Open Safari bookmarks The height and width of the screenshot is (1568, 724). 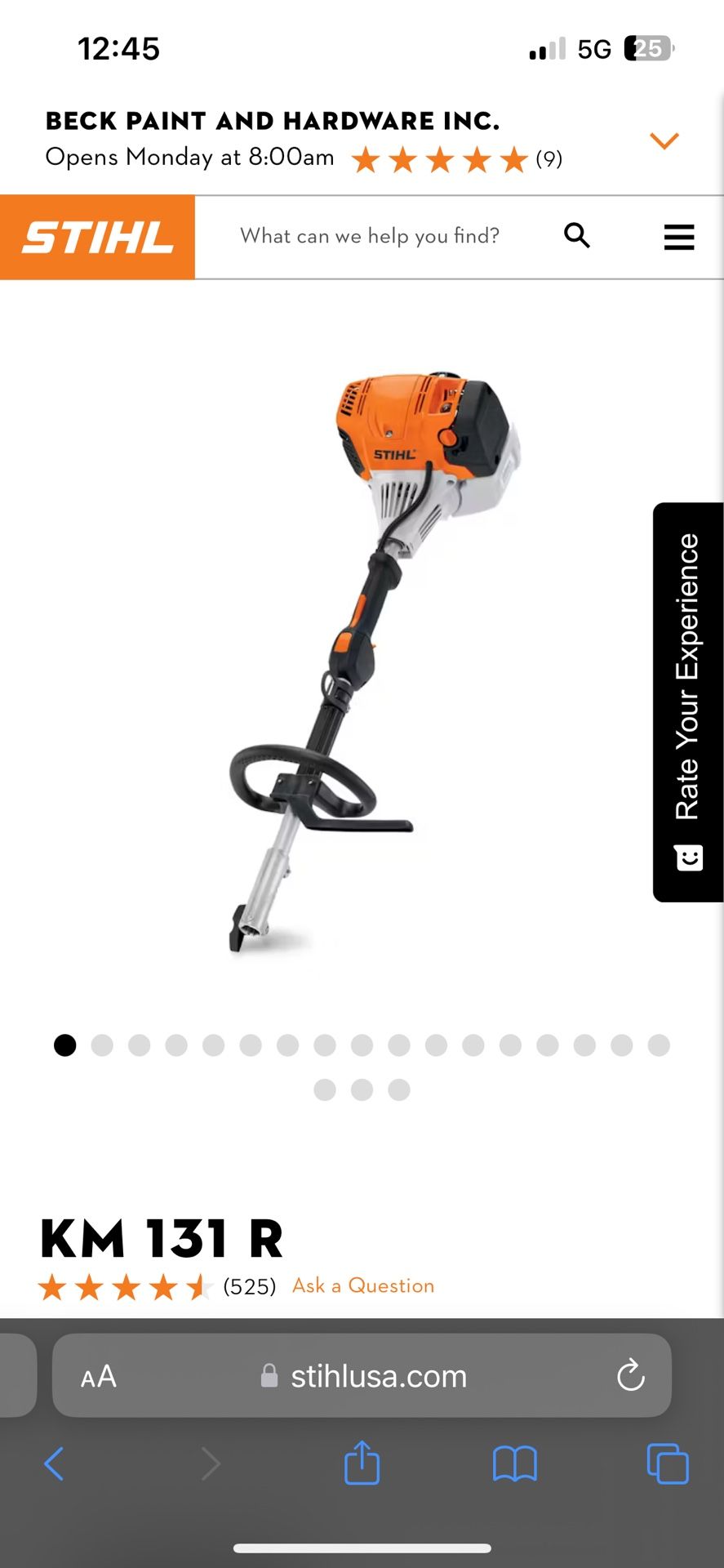point(514,1463)
